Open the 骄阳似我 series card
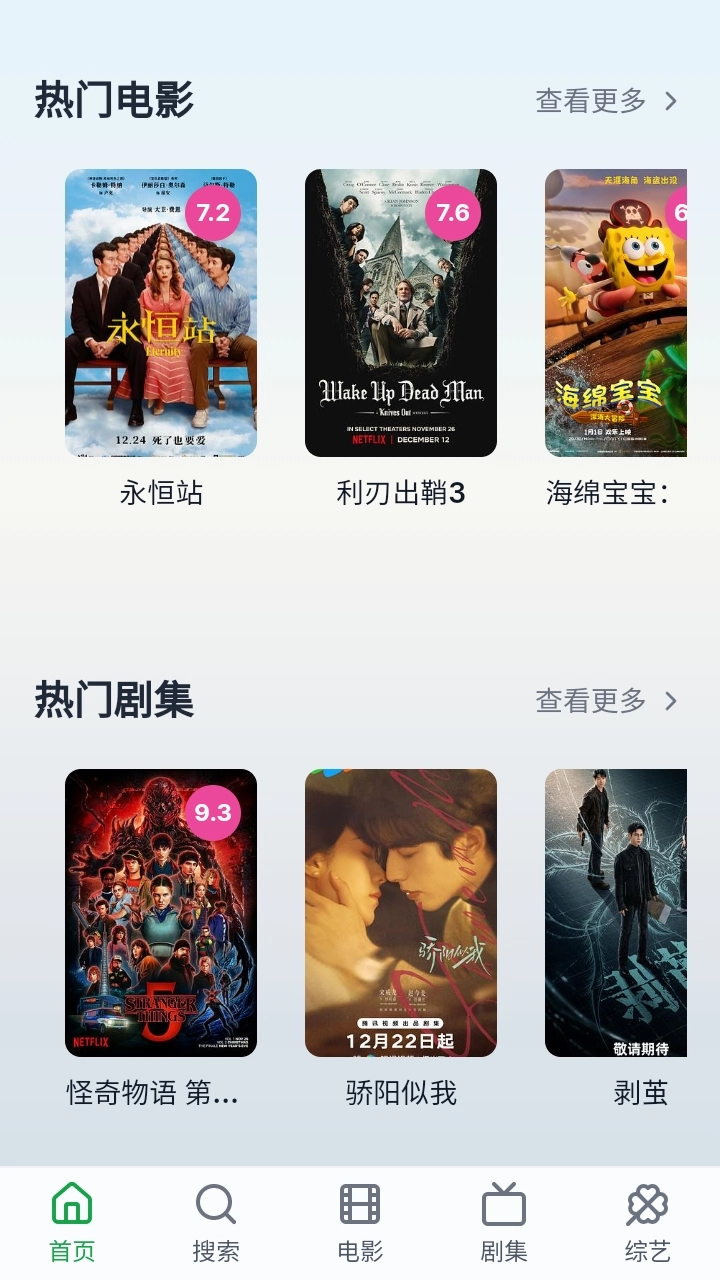 click(401, 913)
